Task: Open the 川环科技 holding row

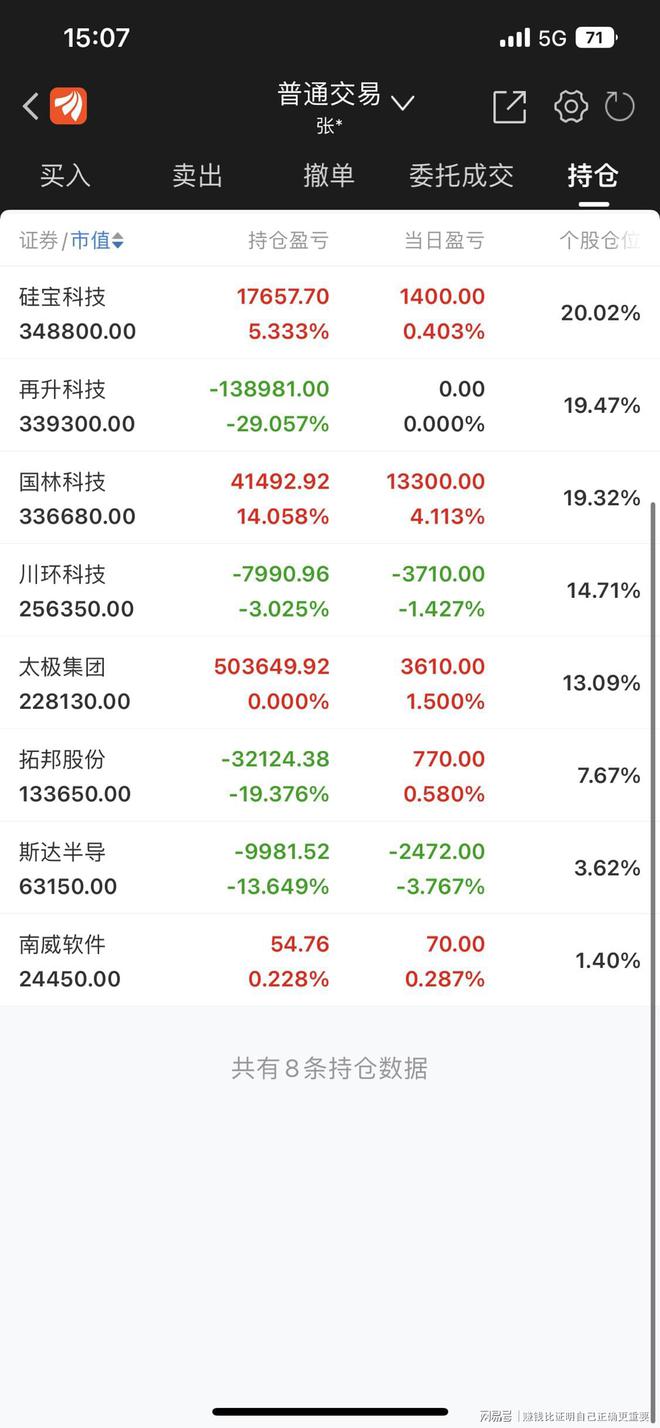Action: 330,591
